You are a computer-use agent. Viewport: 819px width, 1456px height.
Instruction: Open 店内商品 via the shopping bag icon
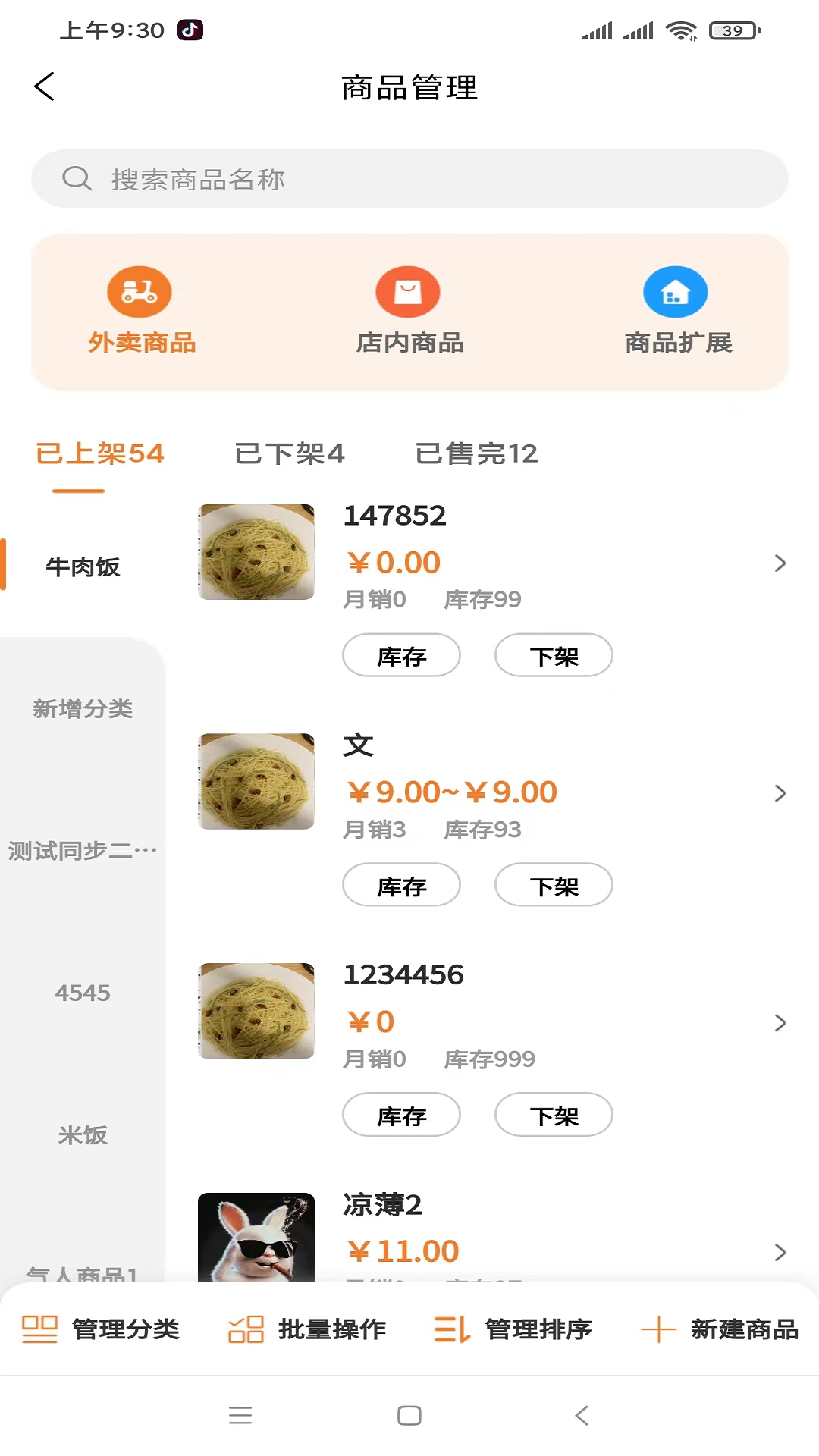click(x=408, y=290)
